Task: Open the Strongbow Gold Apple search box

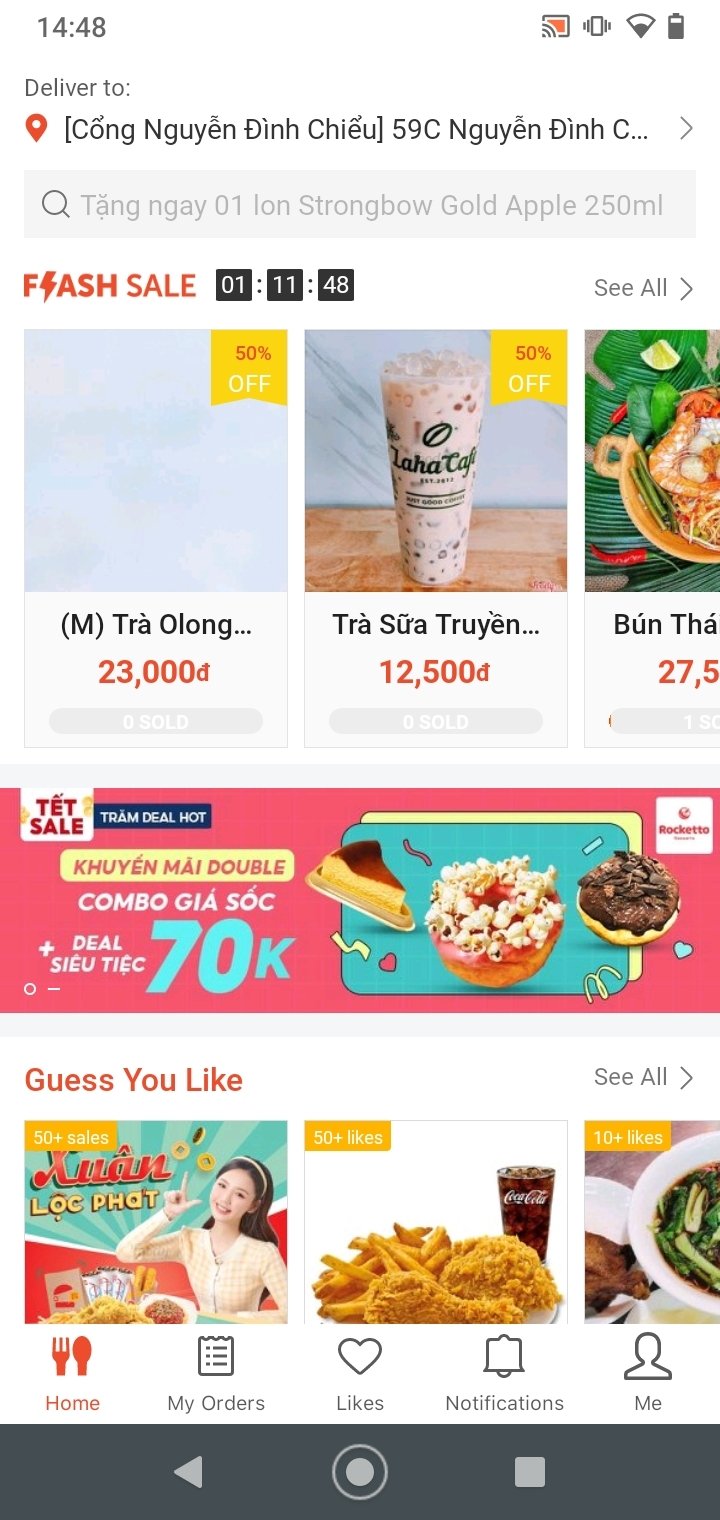Action: click(360, 205)
